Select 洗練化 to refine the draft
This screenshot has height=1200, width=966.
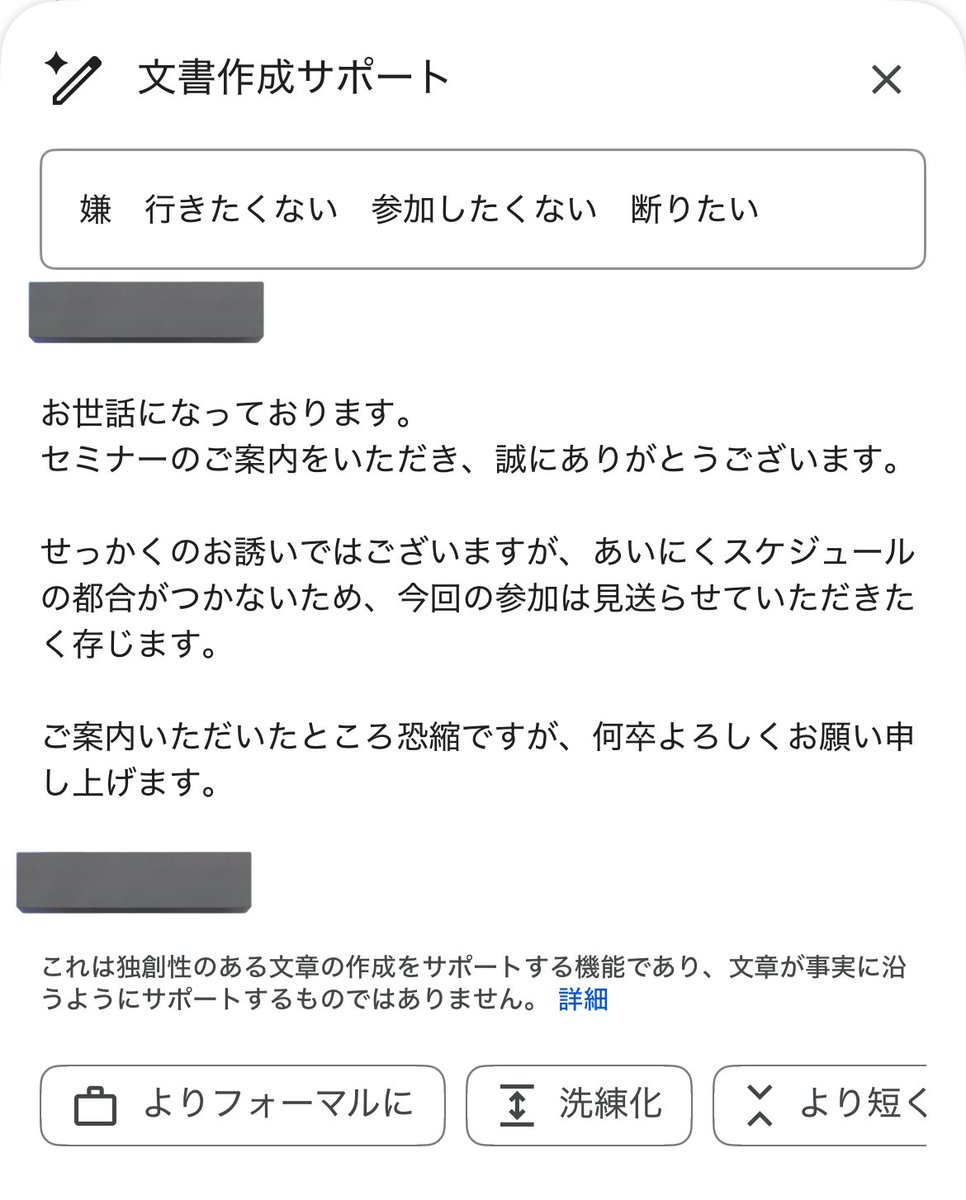pyautogui.click(x=578, y=1105)
